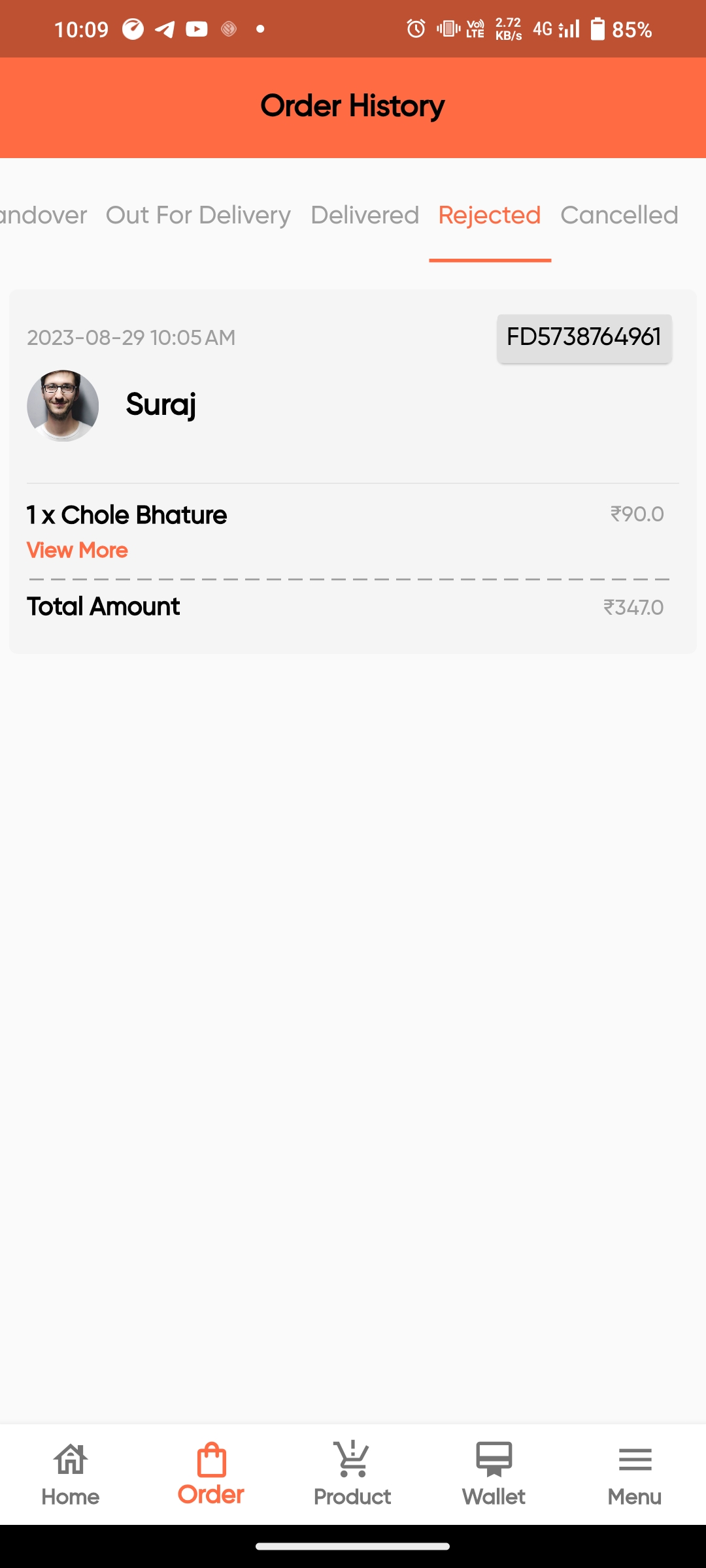Go to Home in bottom navigation
This screenshot has height=1568, width=706.
pyautogui.click(x=71, y=1475)
